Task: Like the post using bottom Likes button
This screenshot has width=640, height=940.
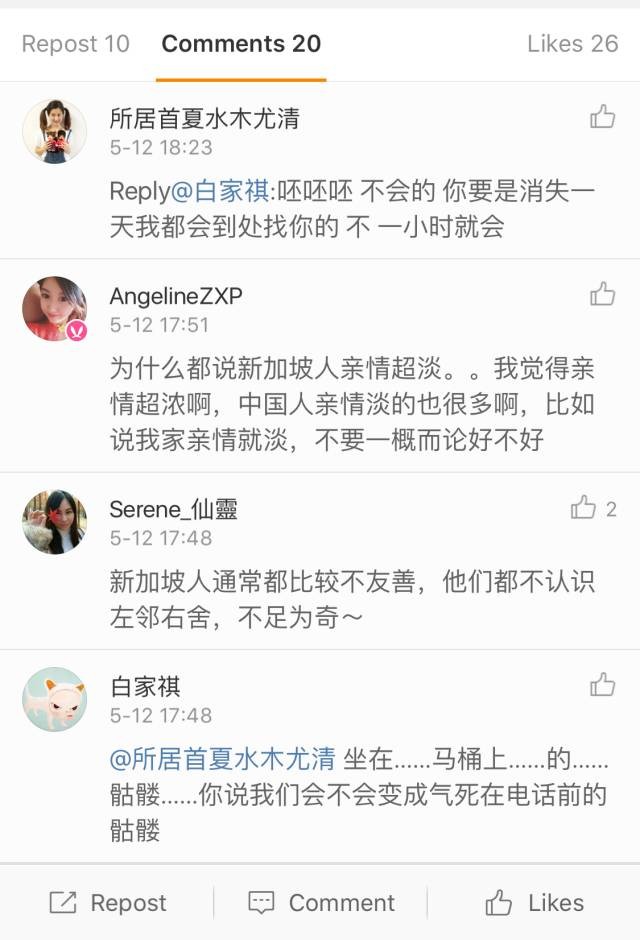Action: point(534,903)
